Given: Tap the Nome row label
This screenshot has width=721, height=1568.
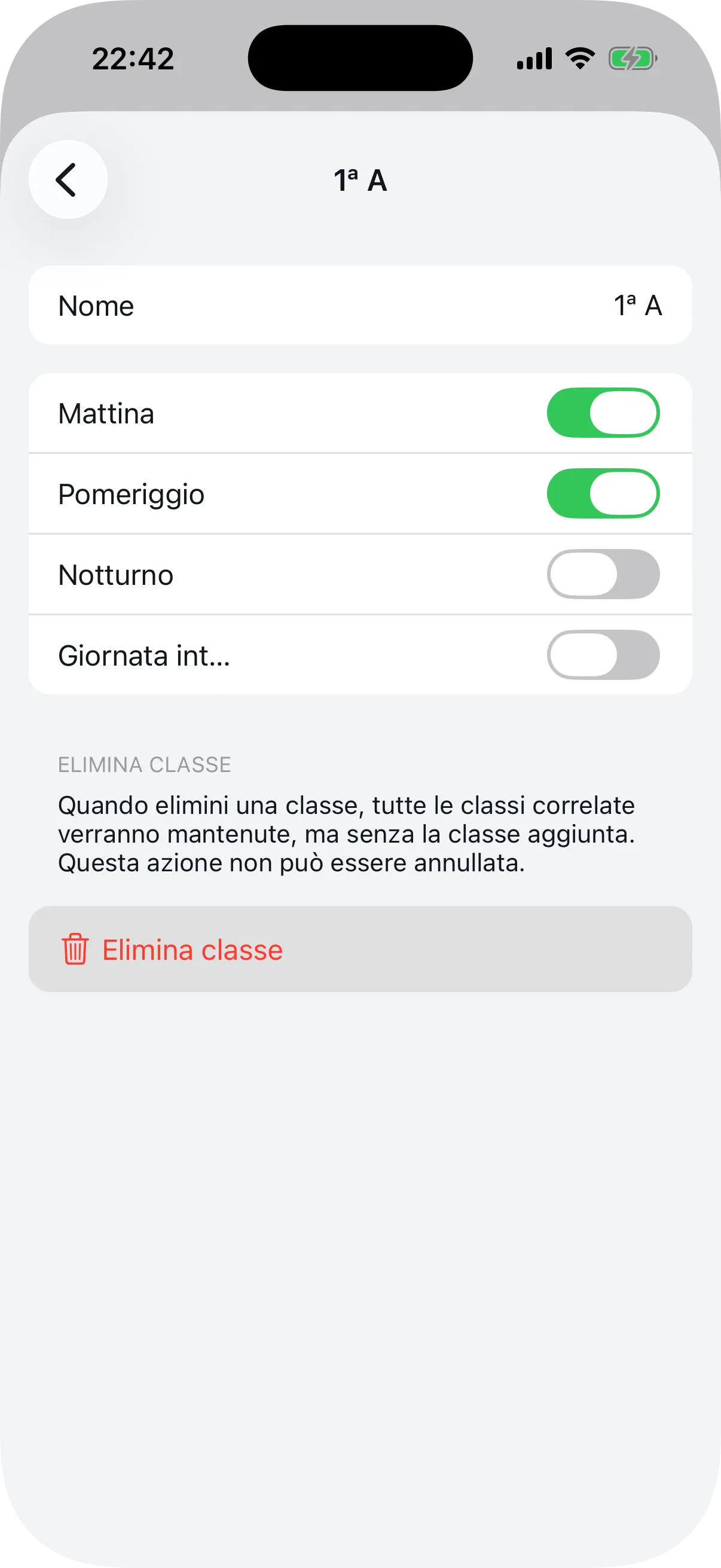Looking at the screenshot, I should coord(96,306).
